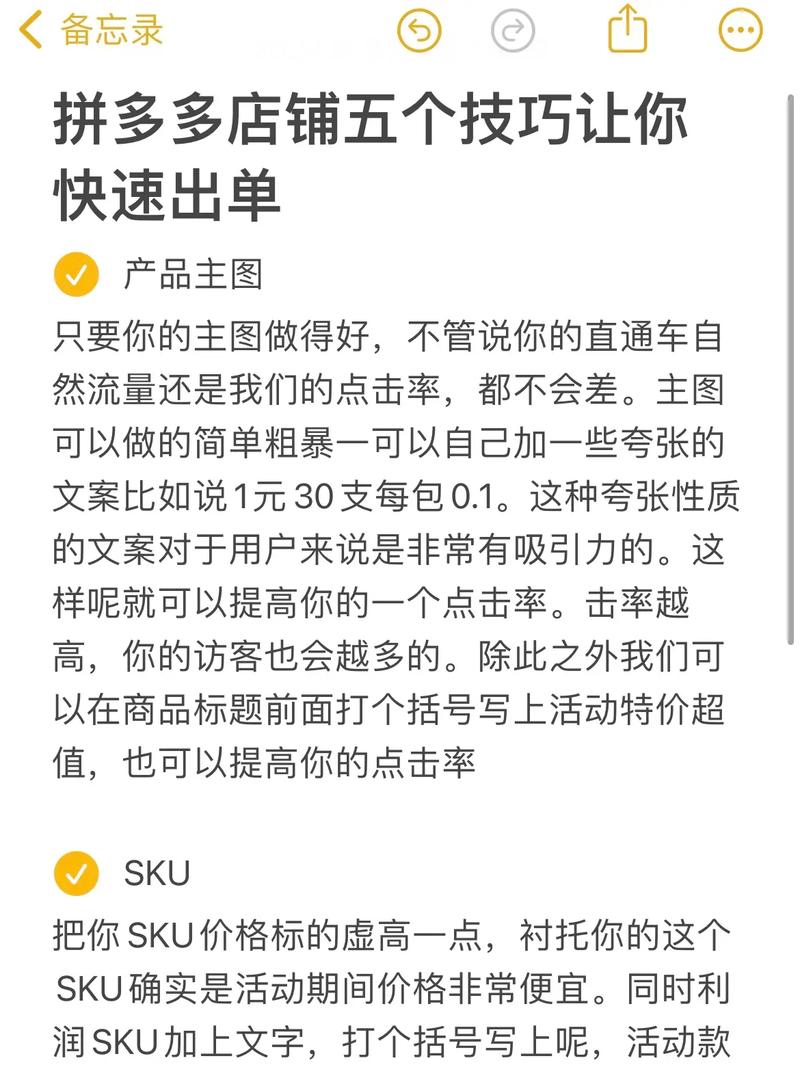Uncheck the SKU checklist item

[77, 873]
